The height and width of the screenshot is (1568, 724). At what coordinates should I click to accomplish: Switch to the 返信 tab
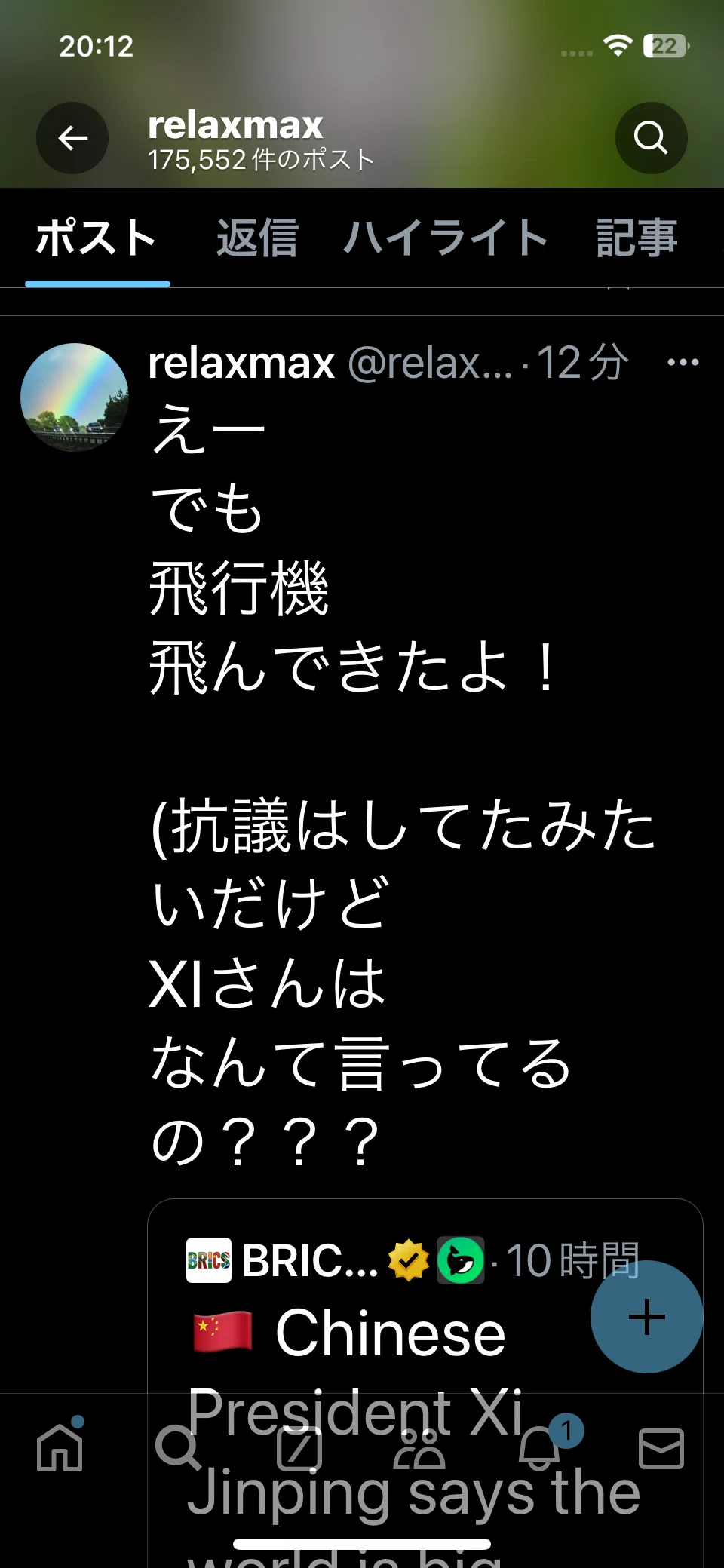[x=257, y=238]
